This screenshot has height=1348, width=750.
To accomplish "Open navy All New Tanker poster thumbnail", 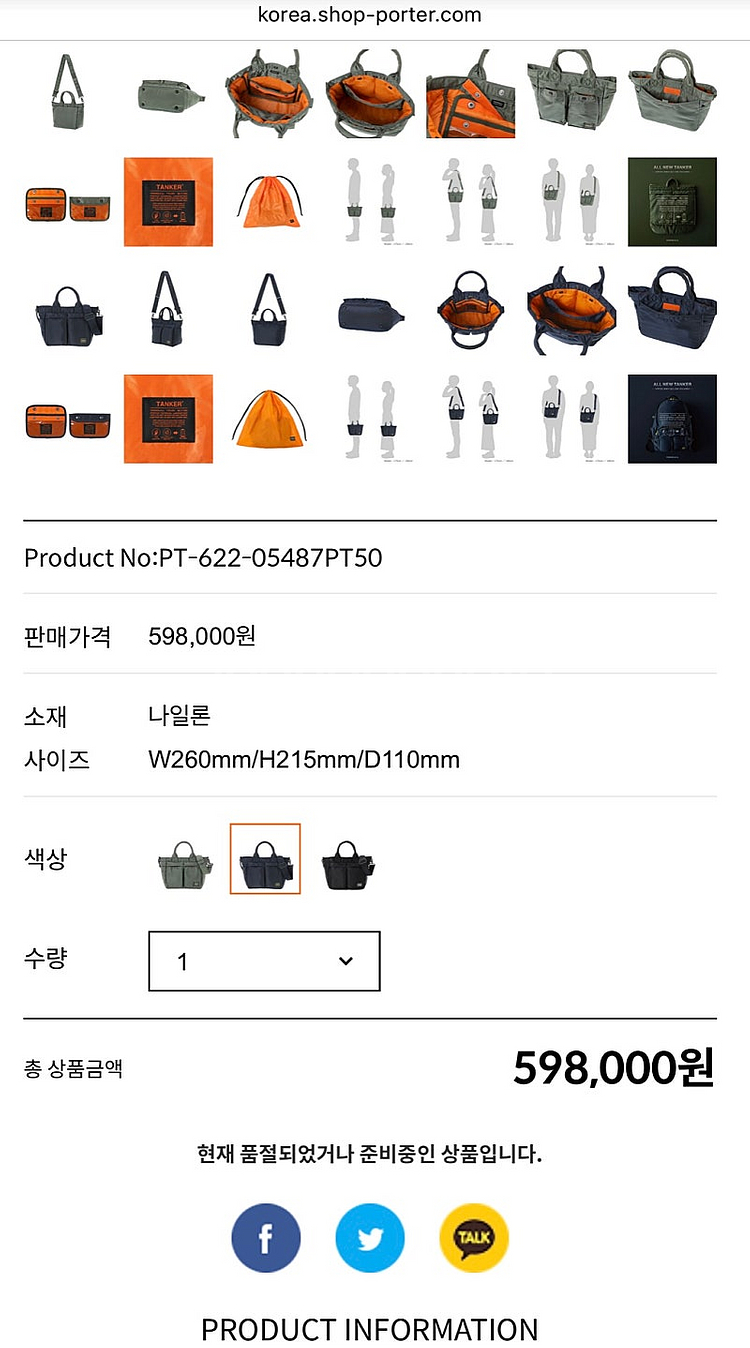I will click(x=672, y=419).
